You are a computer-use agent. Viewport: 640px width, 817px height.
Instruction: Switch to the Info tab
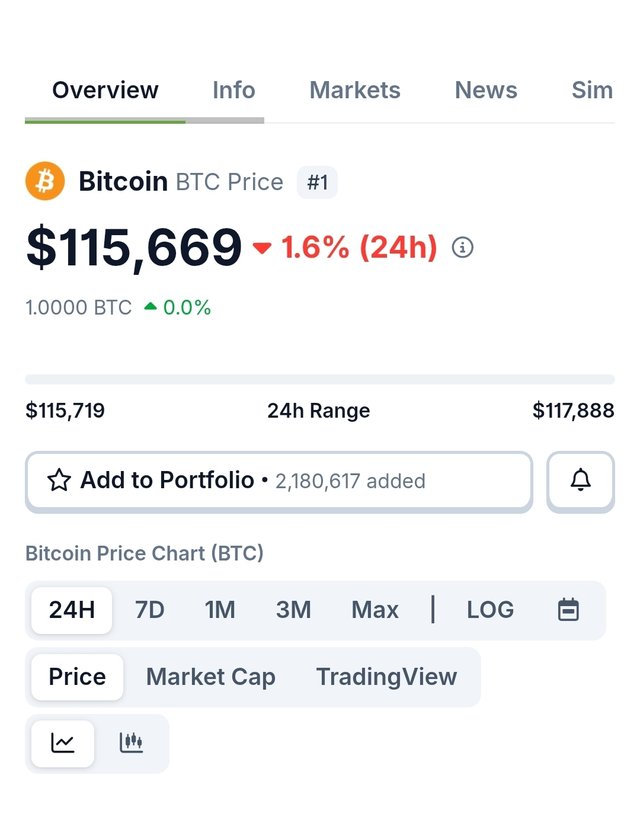[x=234, y=90]
